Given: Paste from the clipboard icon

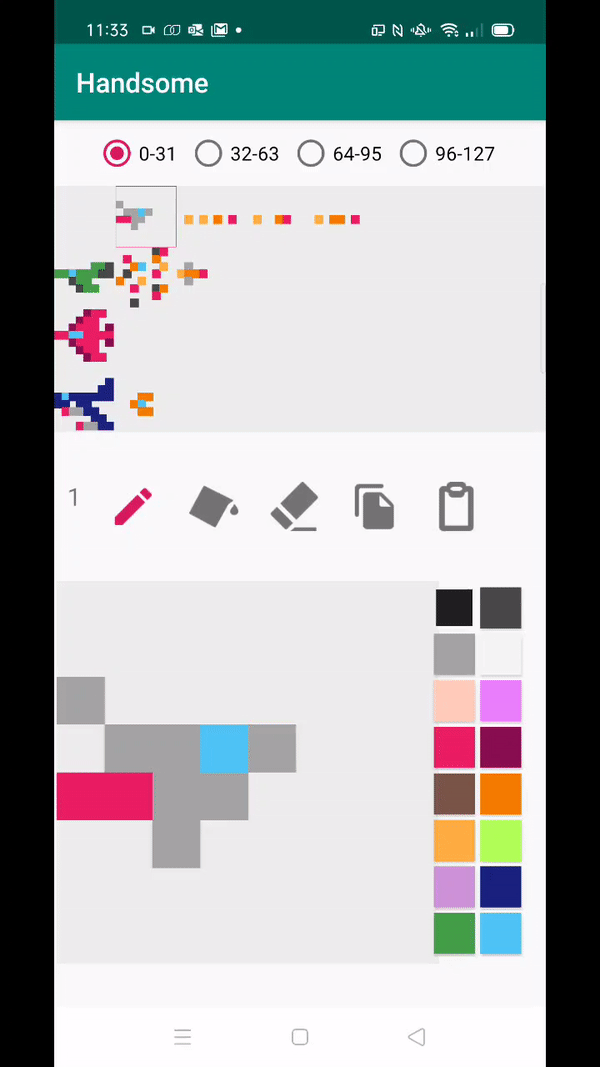Looking at the screenshot, I should coord(456,507).
